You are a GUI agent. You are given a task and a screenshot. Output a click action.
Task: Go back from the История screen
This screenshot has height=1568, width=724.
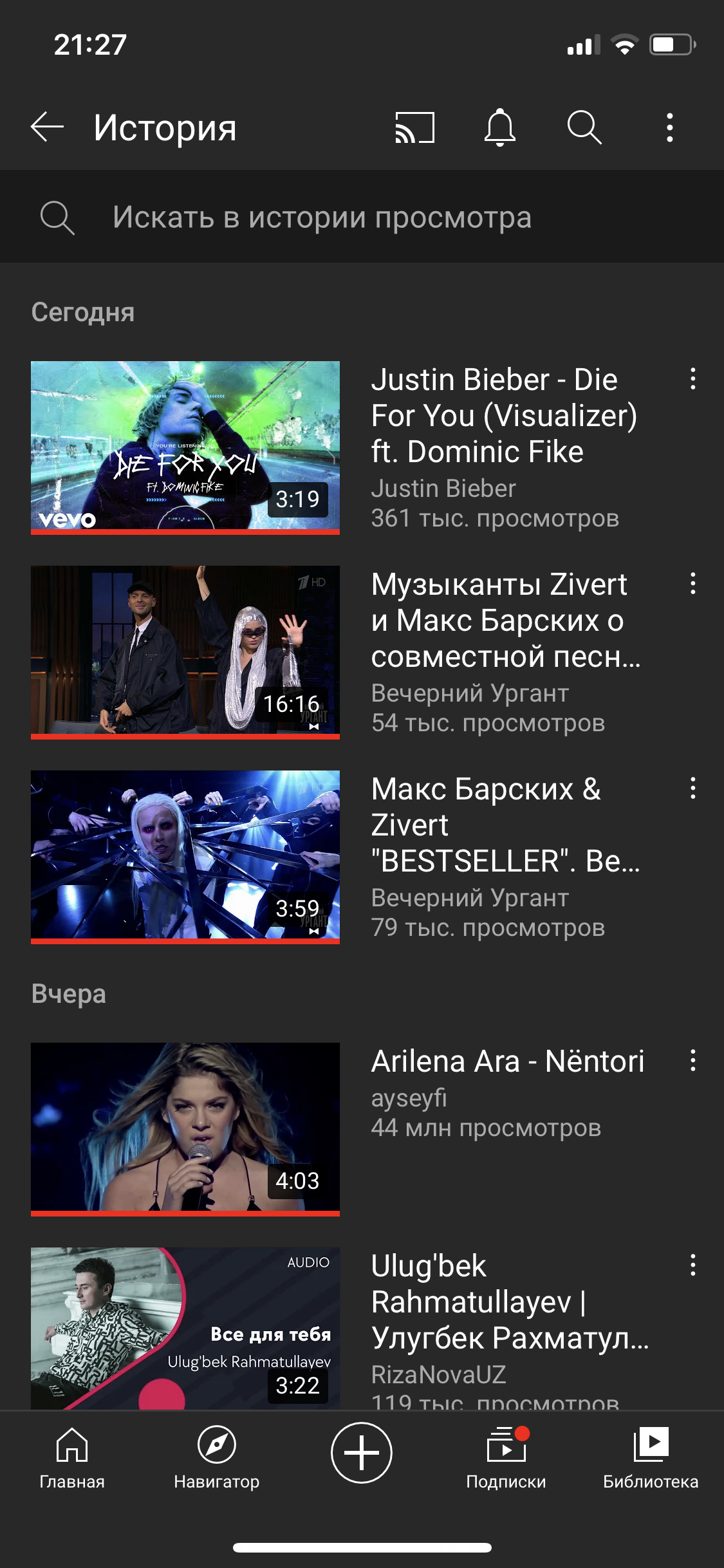pos(47,127)
